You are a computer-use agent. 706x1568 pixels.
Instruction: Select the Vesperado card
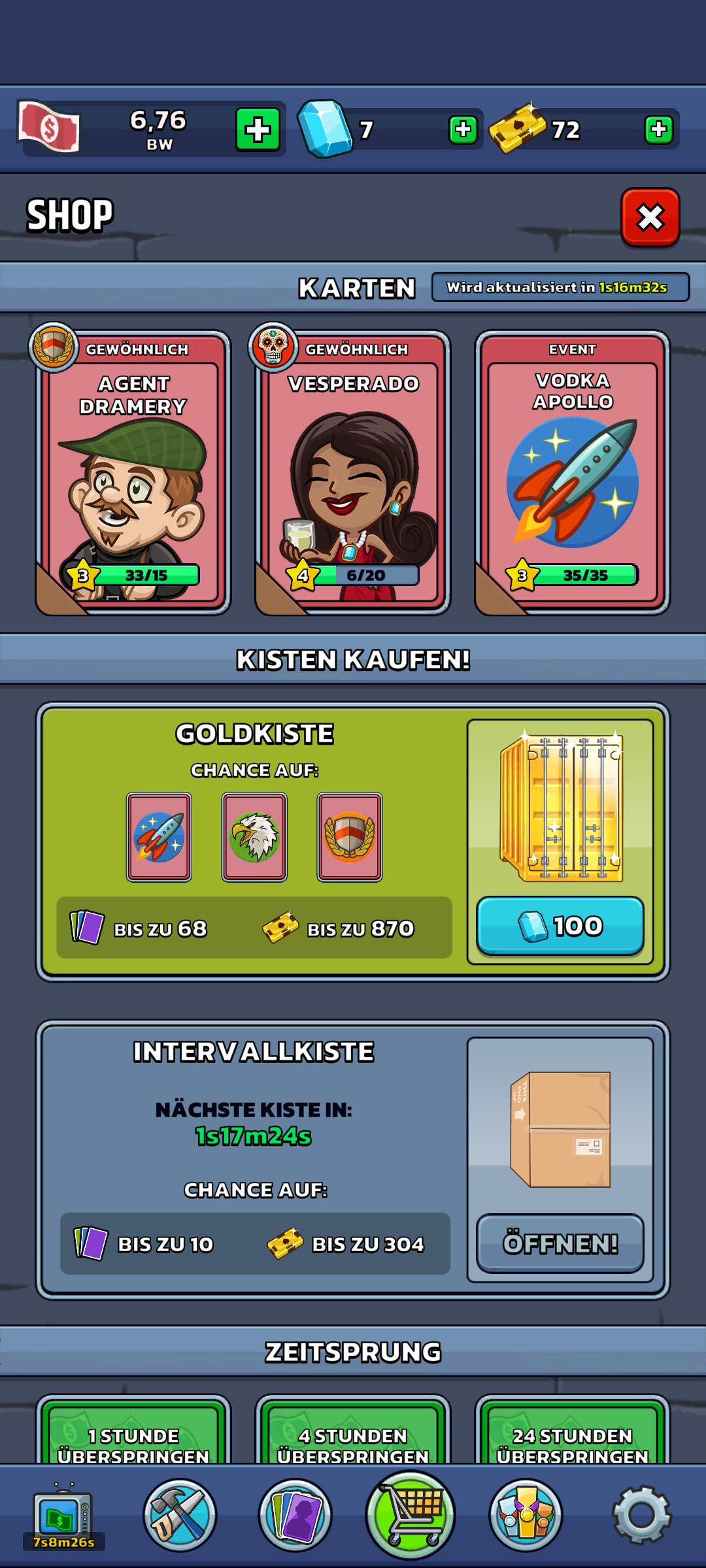click(353, 473)
